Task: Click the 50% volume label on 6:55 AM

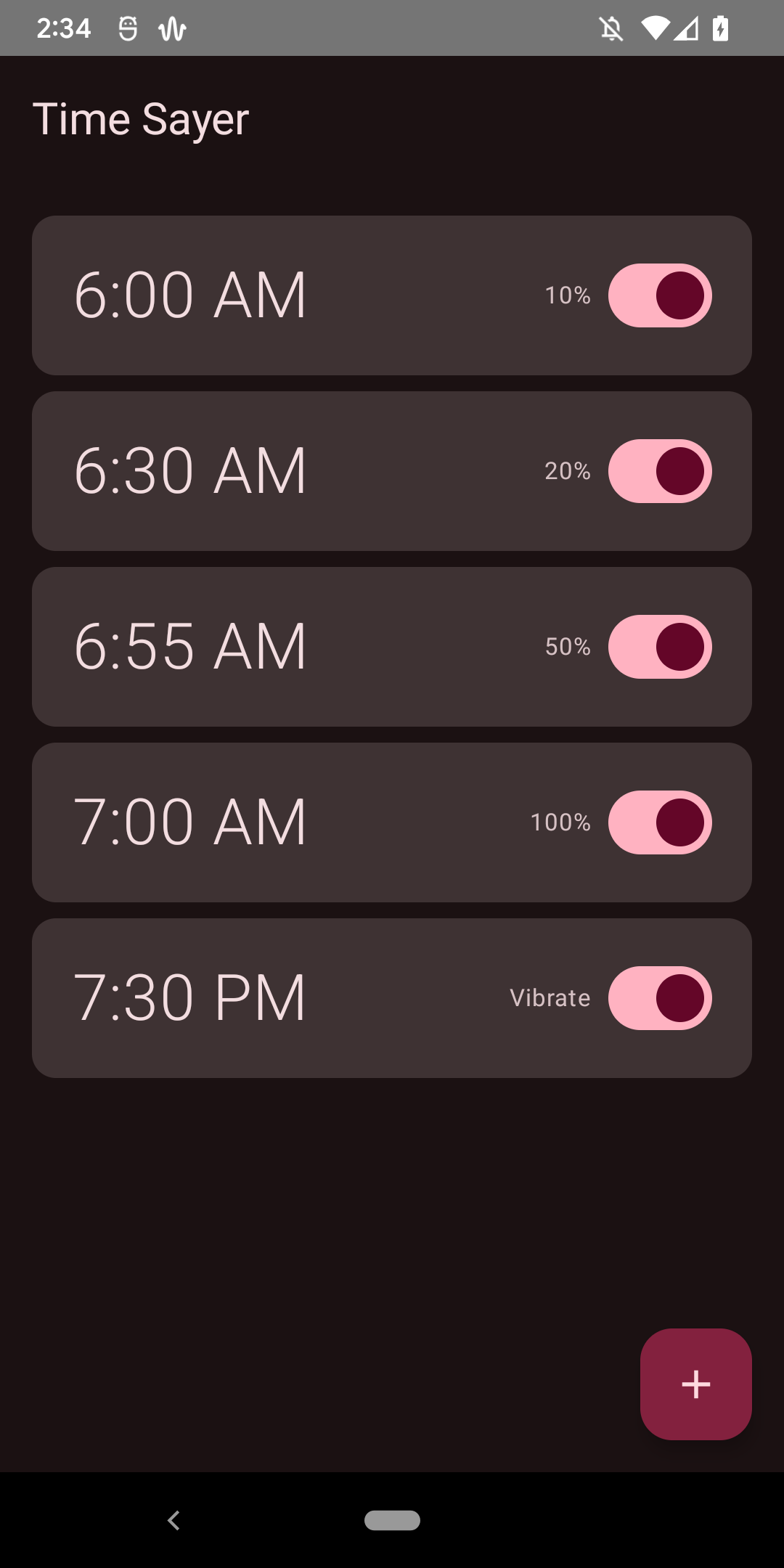Action: tap(567, 647)
